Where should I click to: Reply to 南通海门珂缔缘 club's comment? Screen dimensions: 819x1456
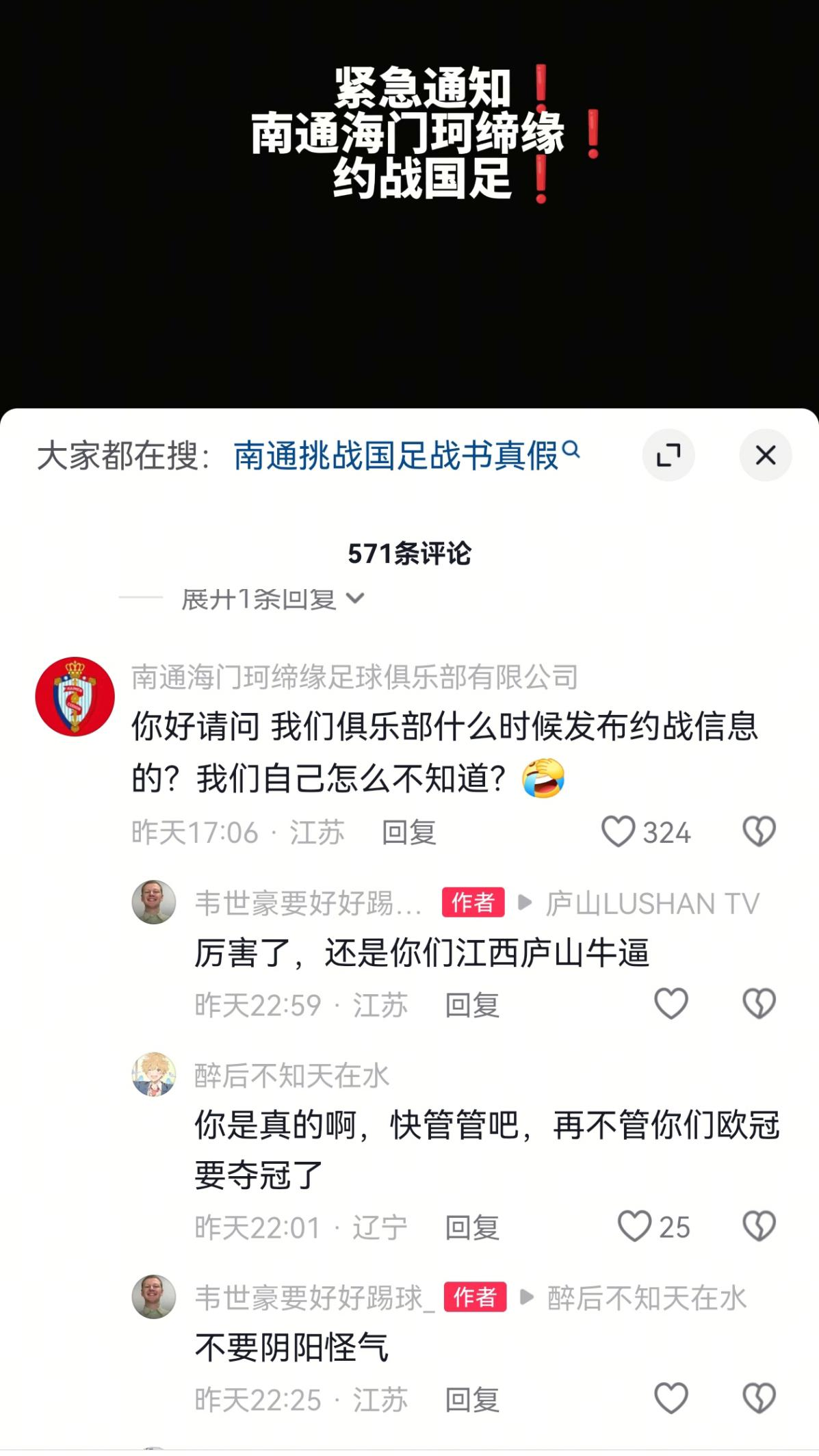coord(408,833)
